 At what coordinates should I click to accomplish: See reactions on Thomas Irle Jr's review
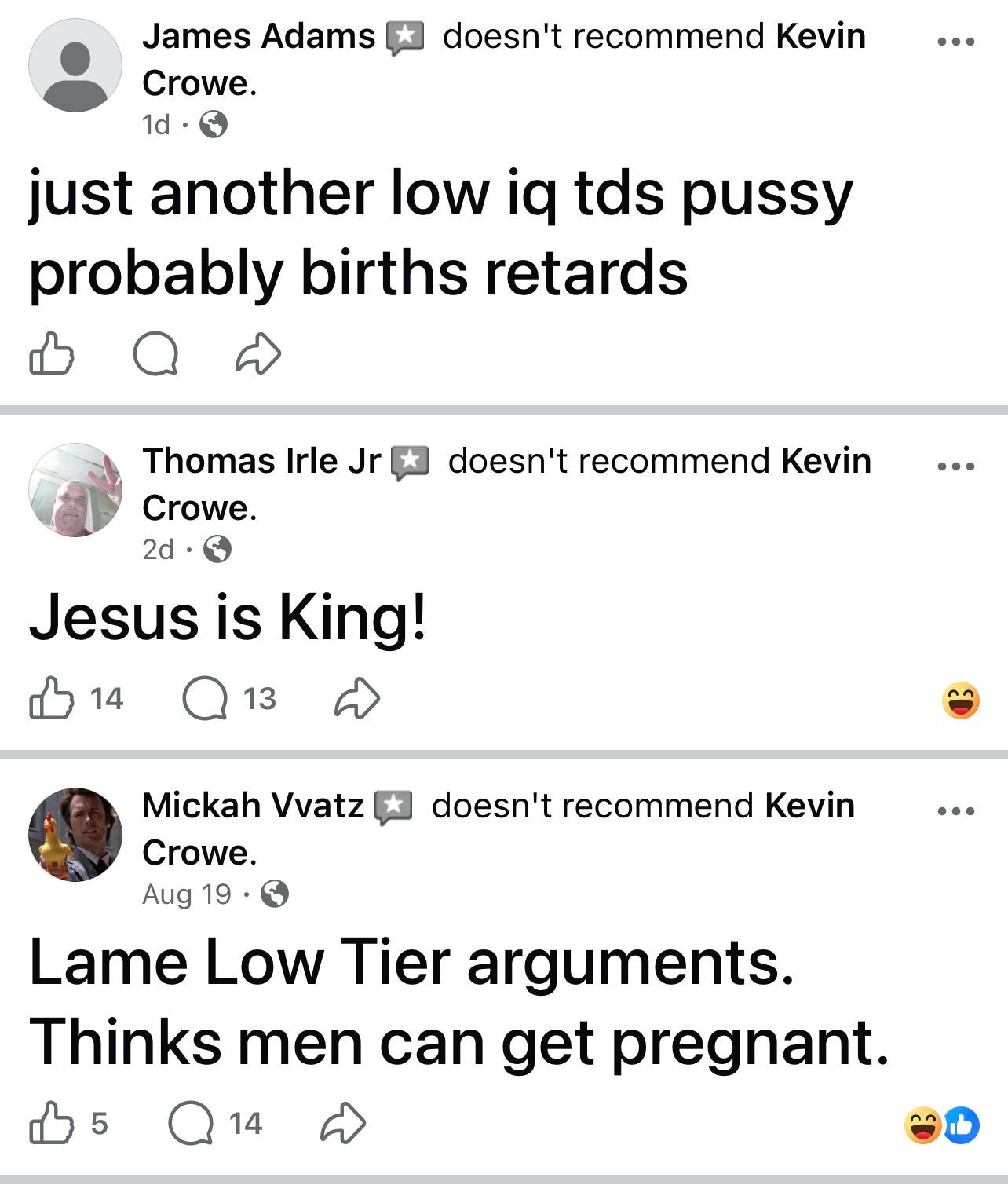pos(961,700)
